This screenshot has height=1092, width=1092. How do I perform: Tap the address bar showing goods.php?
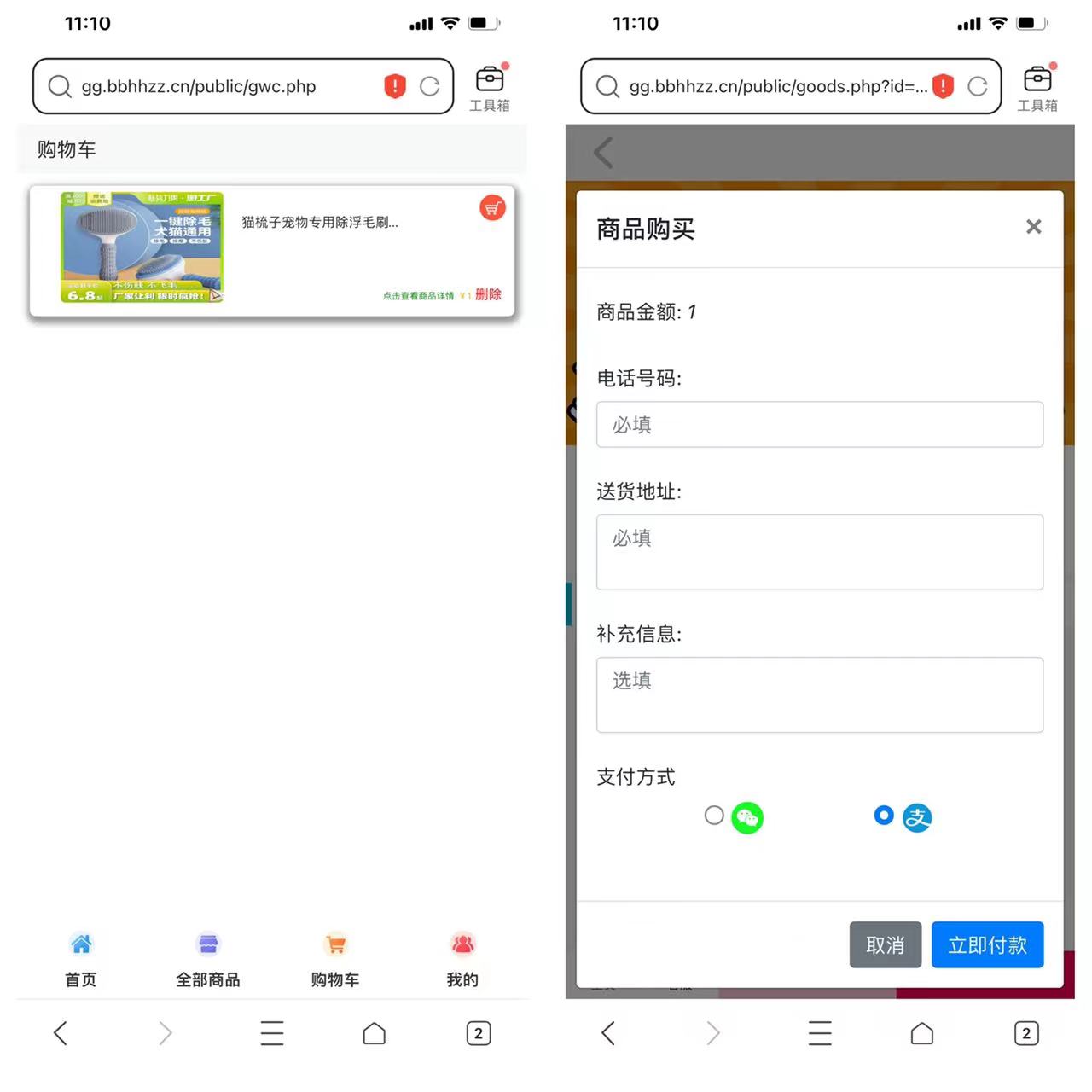click(x=768, y=86)
